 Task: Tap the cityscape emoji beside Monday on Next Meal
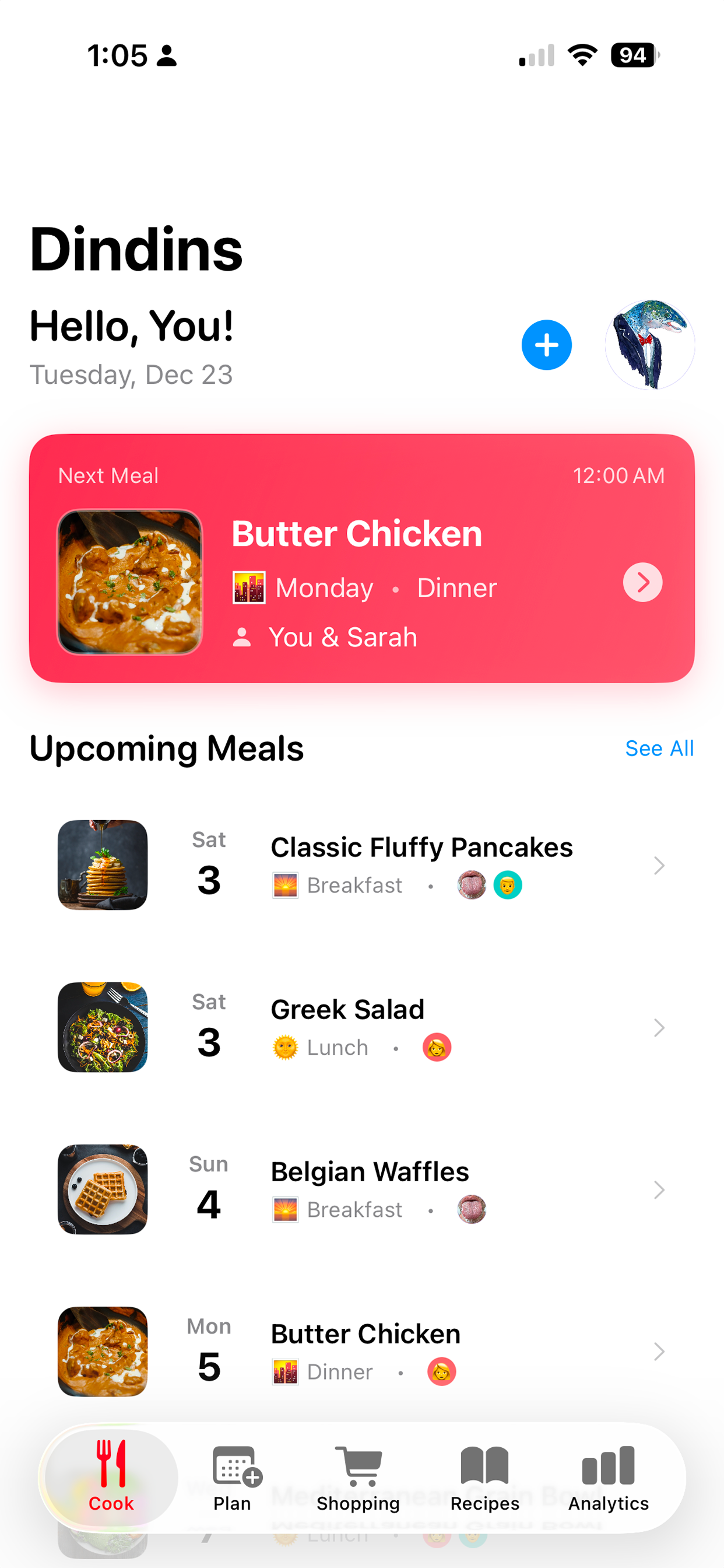249,587
